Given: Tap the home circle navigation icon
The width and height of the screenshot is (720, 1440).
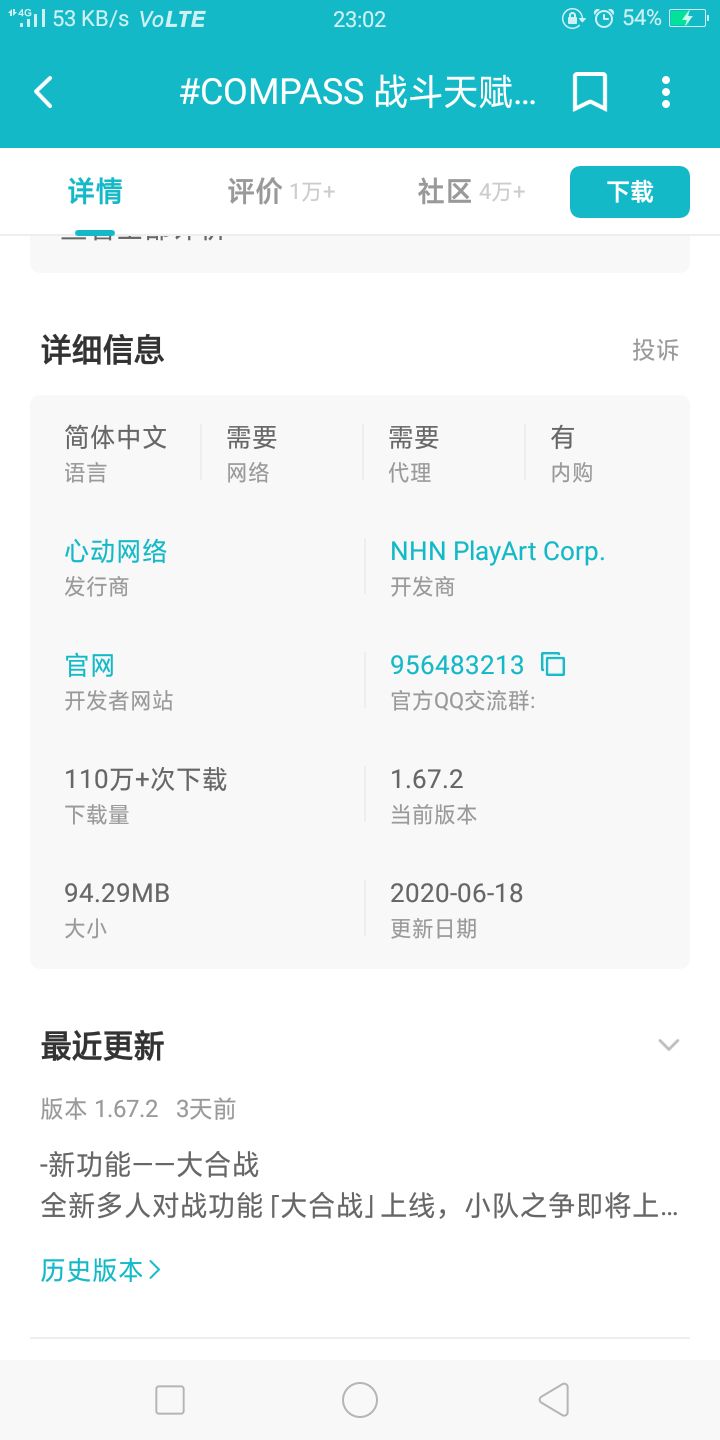Looking at the screenshot, I should 359,1400.
